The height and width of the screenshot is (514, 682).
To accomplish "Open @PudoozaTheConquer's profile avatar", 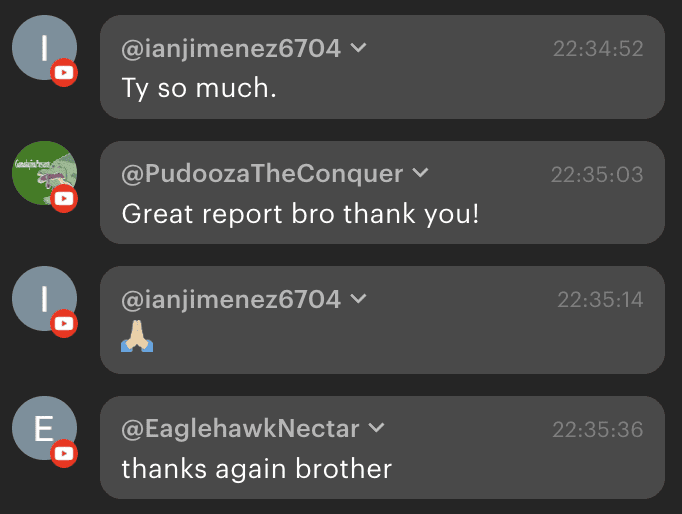I will [43, 172].
